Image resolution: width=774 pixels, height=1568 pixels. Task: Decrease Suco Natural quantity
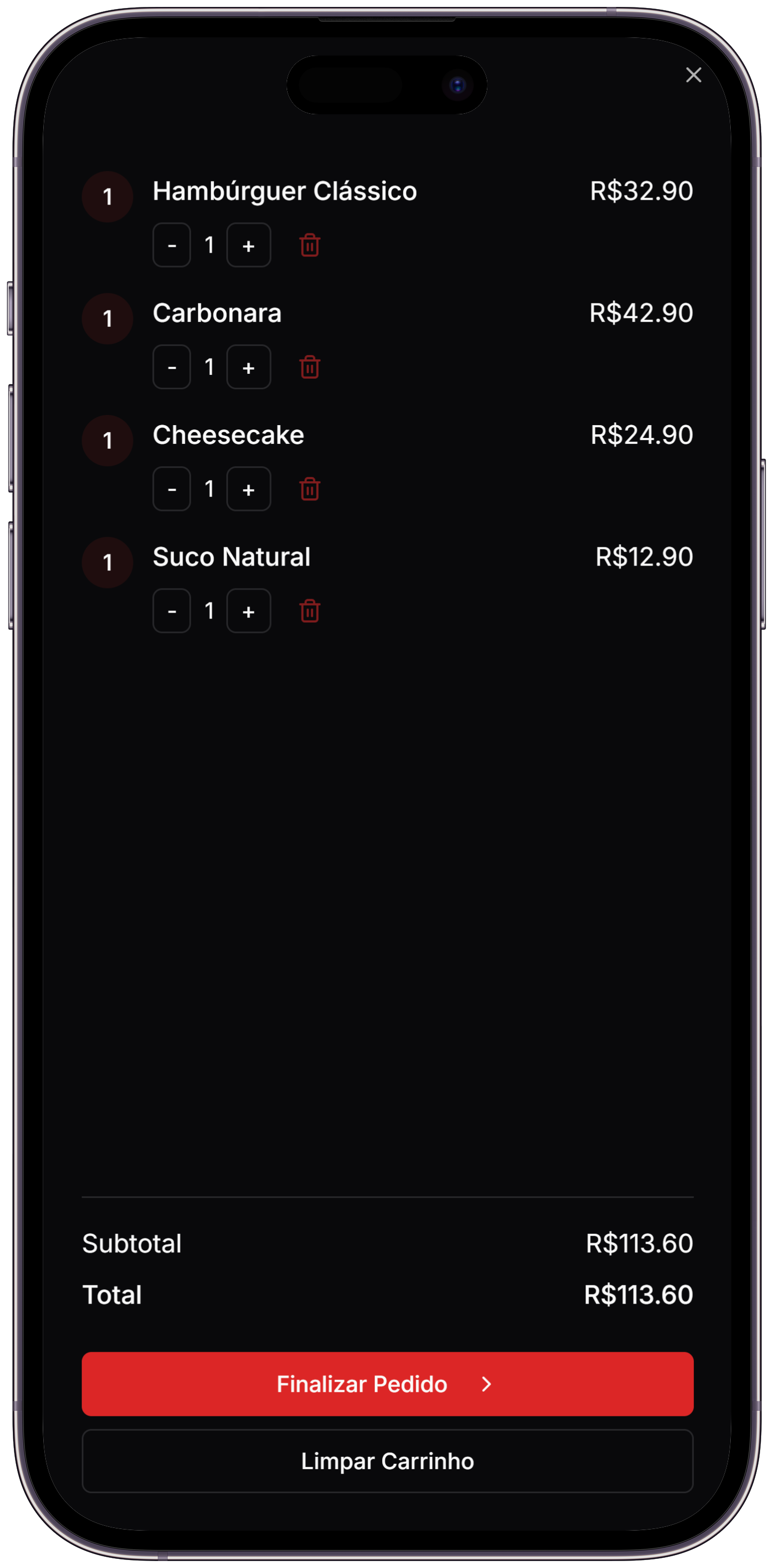coord(171,610)
